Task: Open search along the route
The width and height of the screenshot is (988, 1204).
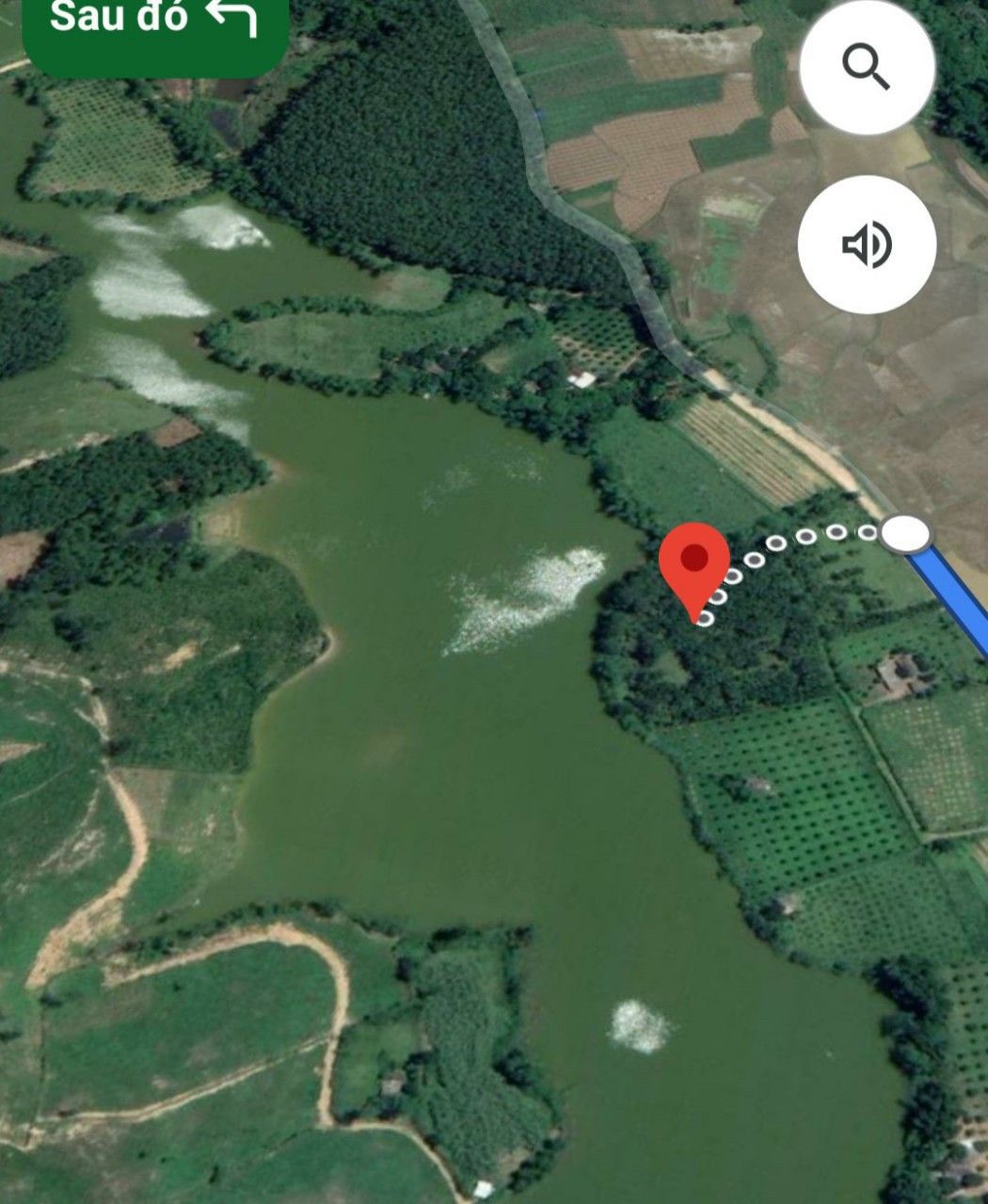Action: (x=866, y=66)
